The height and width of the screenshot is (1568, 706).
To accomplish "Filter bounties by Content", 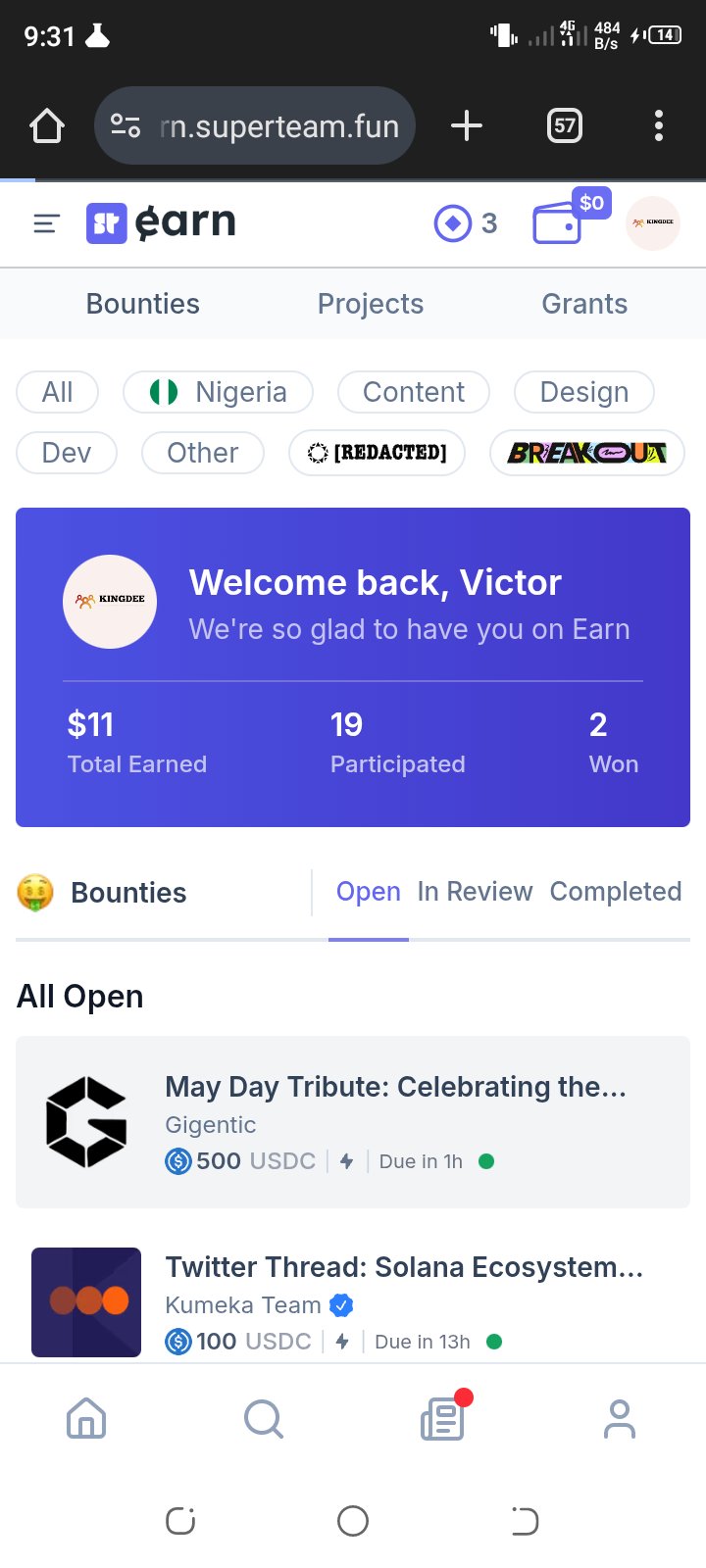I will [x=413, y=392].
